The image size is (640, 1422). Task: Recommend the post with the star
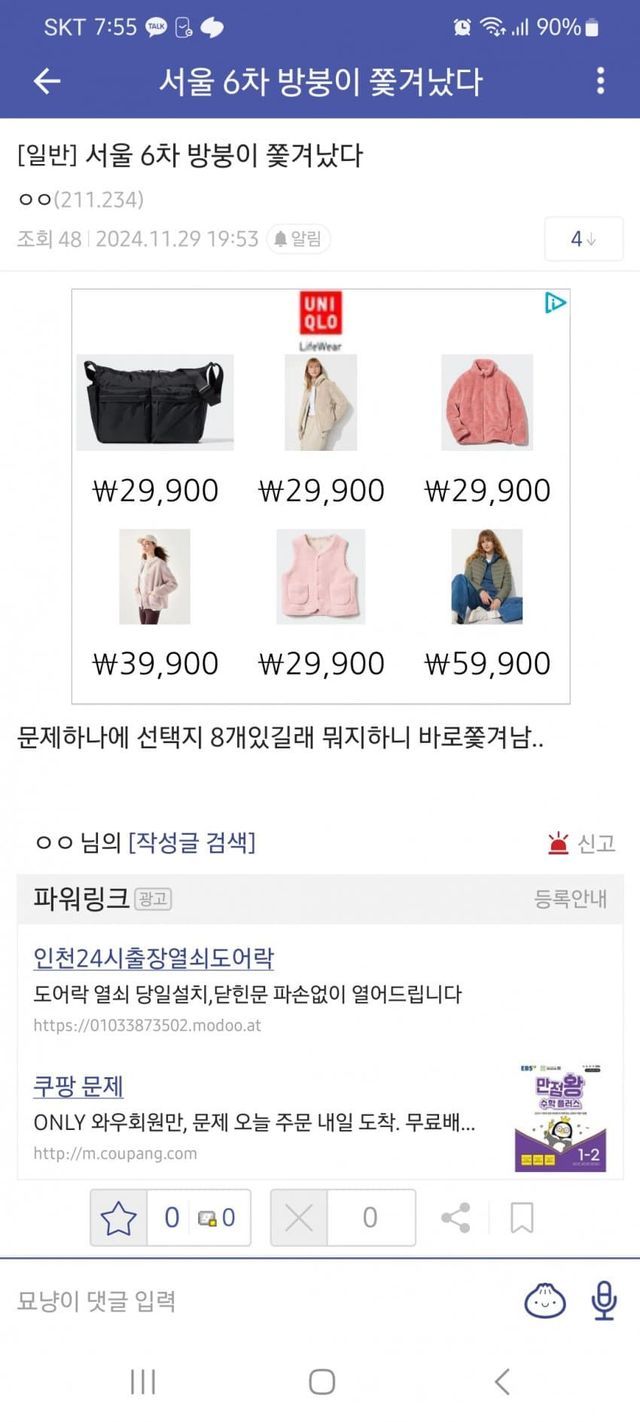click(x=119, y=1217)
